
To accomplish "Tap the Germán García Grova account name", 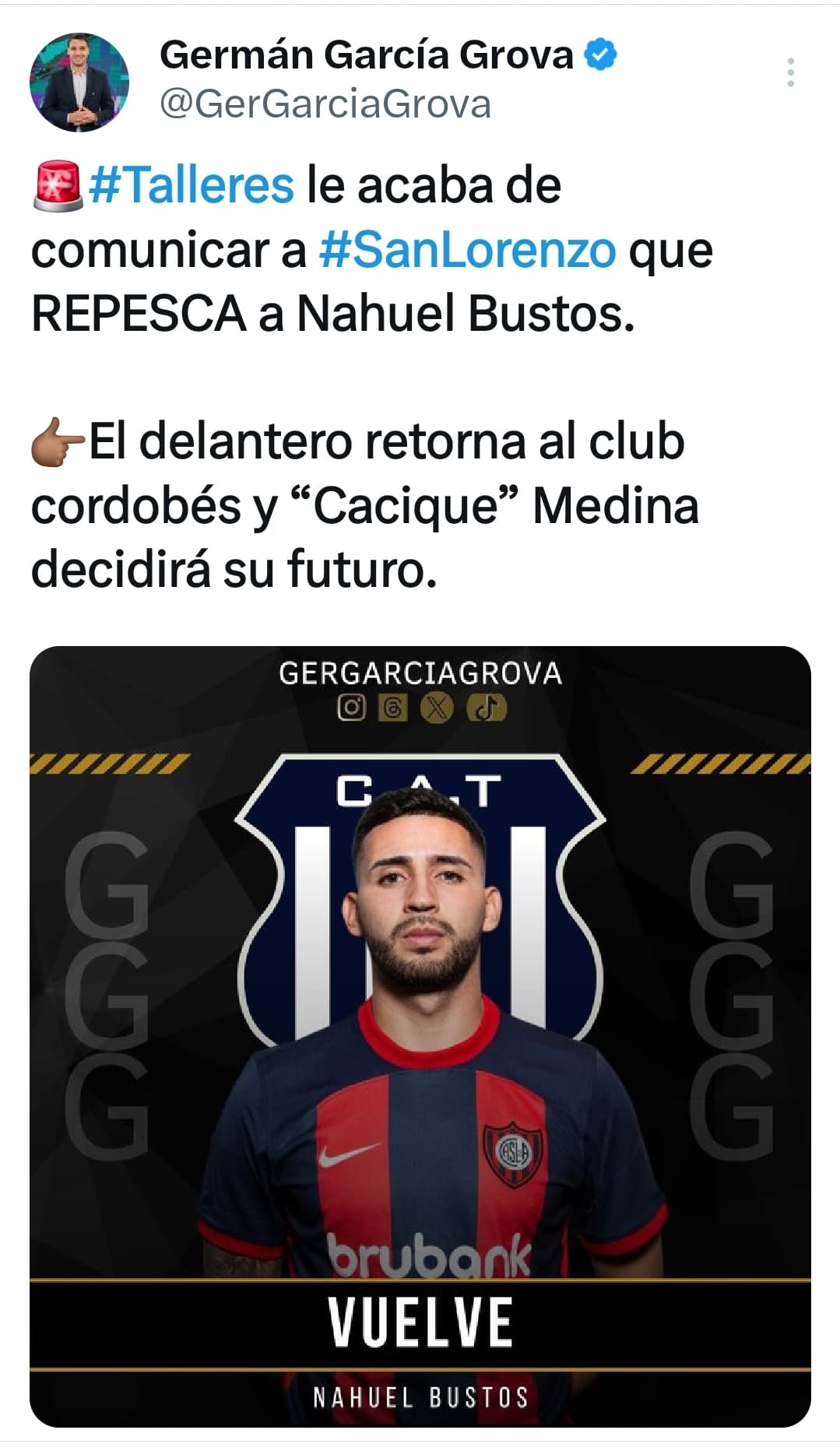I will (x=367, y=55).
